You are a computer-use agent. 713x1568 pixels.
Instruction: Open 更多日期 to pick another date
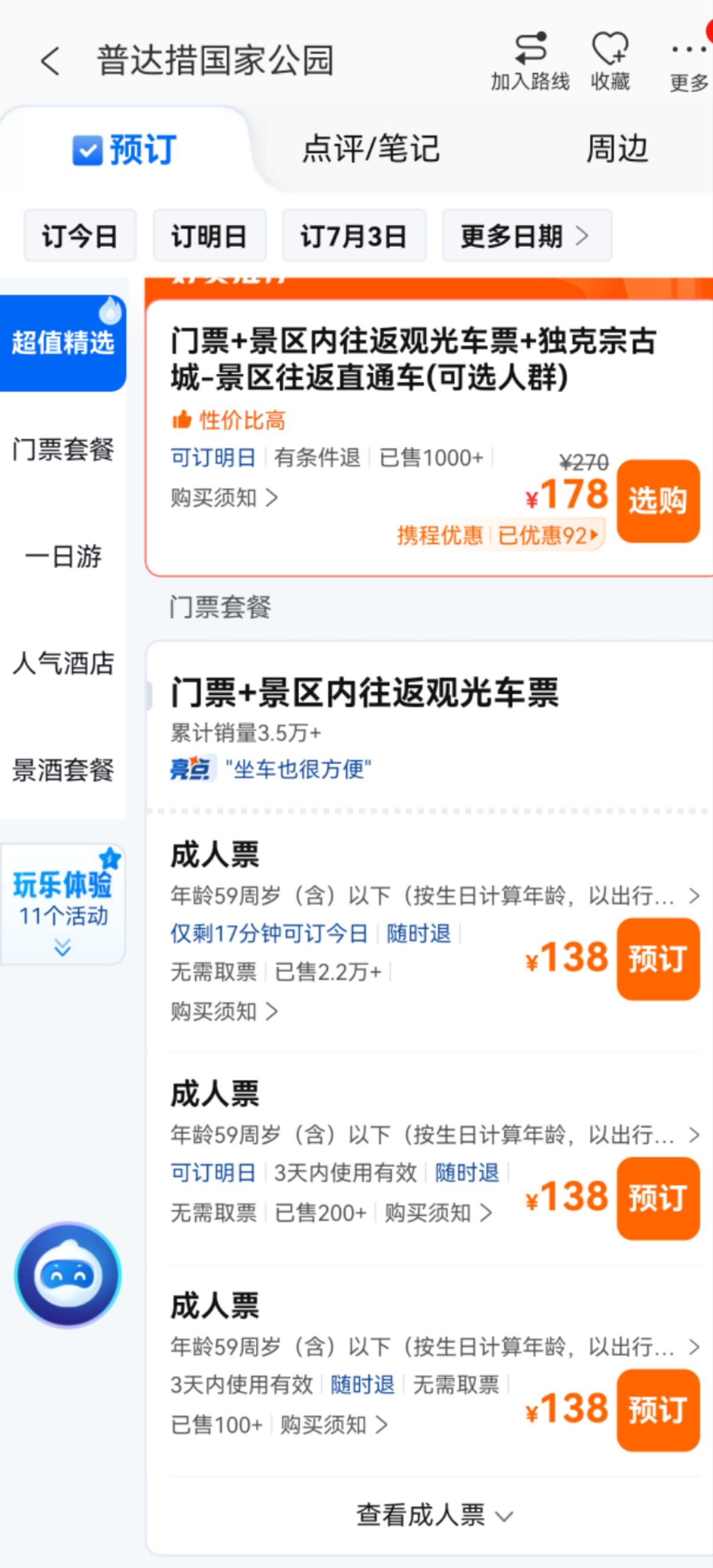[526, 236]
